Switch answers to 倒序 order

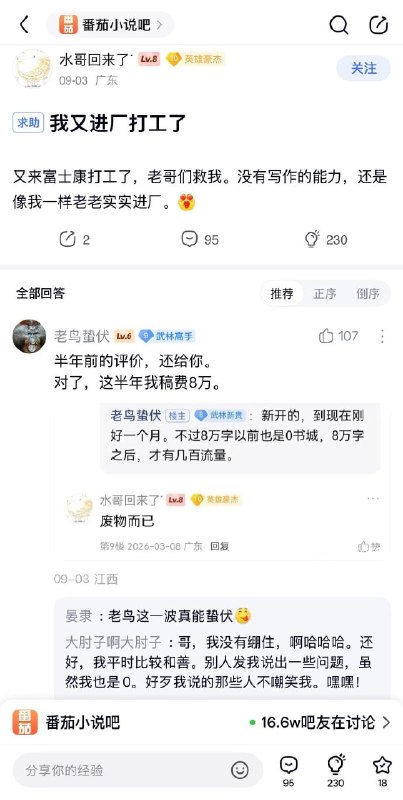click(x=368, y=294)
